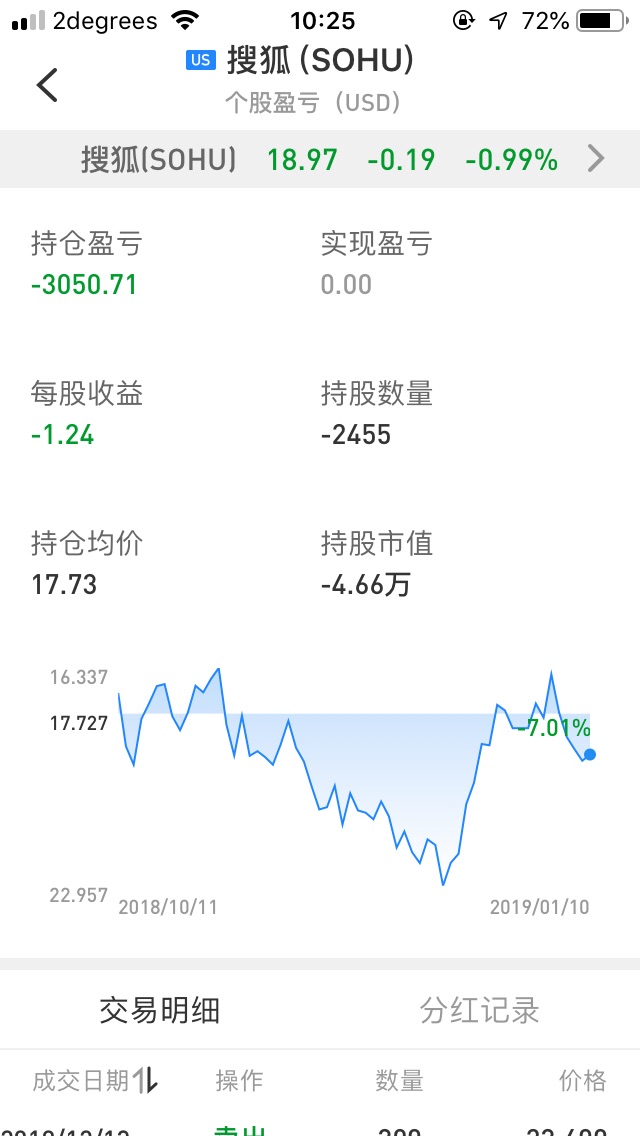Open the SOHU quote row chevron
640x1136 pixels.
(x=595, y=158)
